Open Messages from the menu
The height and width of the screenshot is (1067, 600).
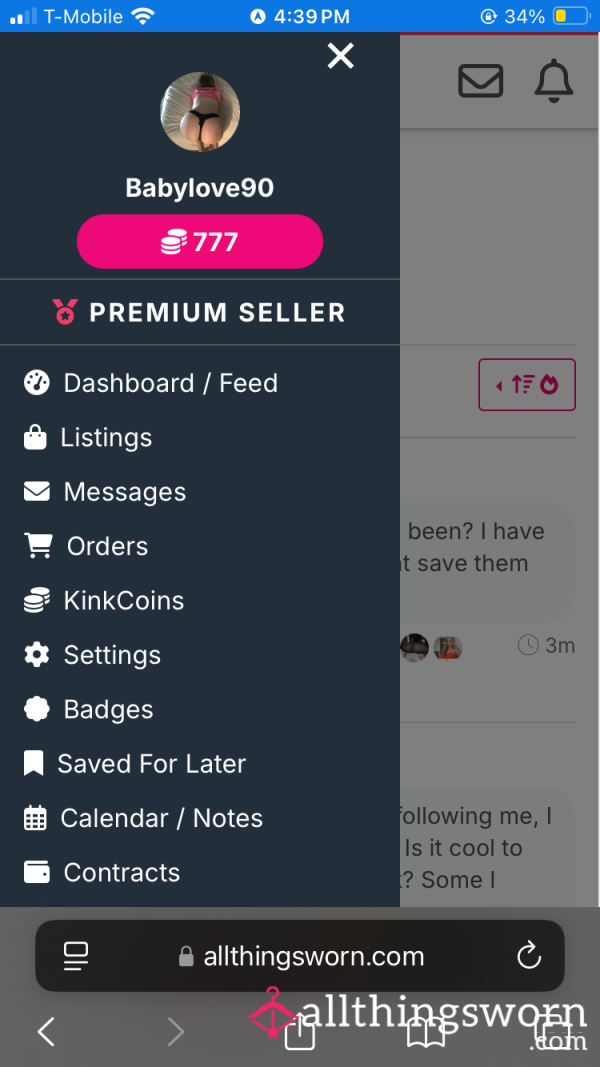point(105,492)
